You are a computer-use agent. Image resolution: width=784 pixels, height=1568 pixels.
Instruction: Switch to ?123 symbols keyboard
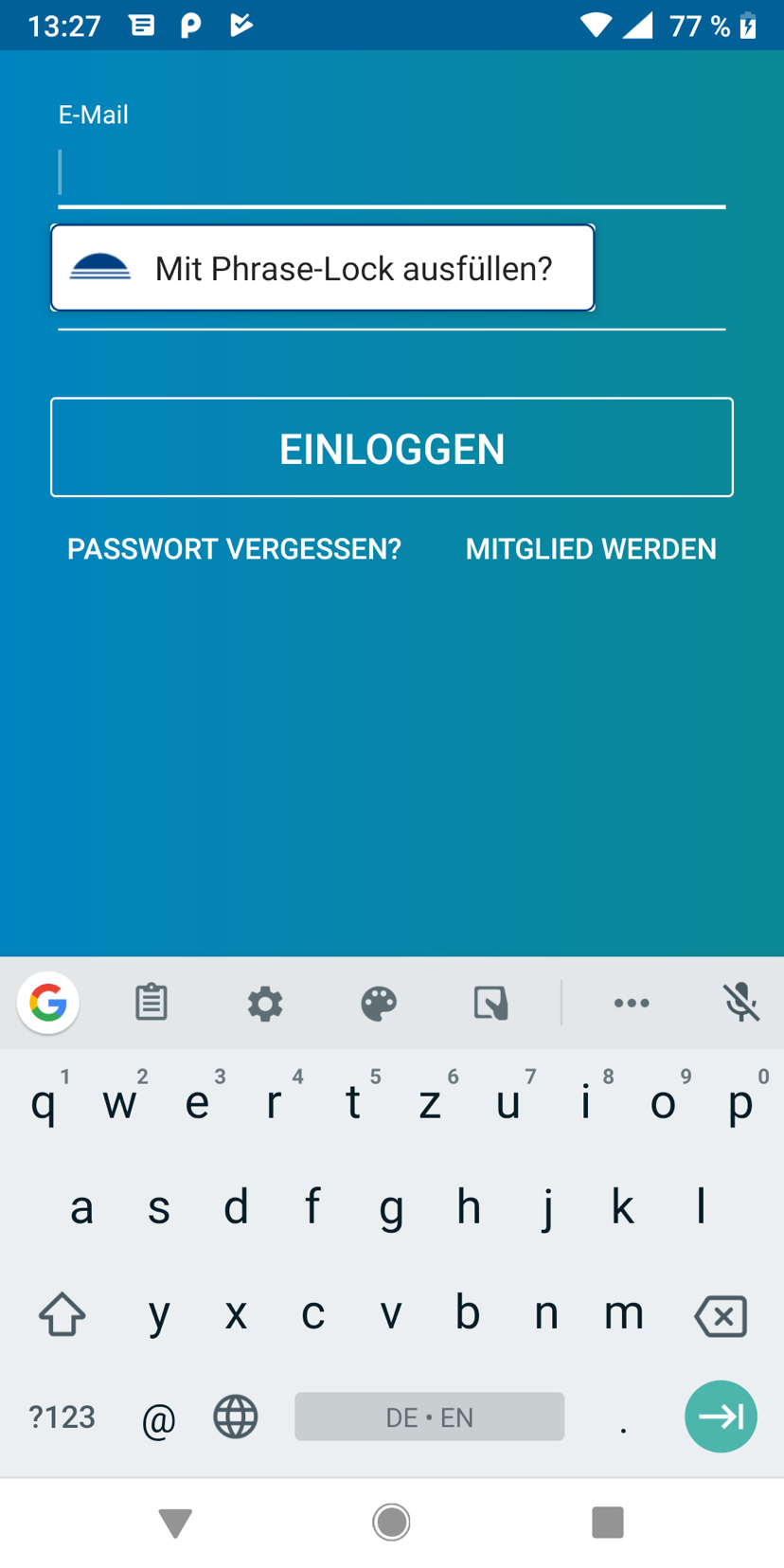(62, 1417)
